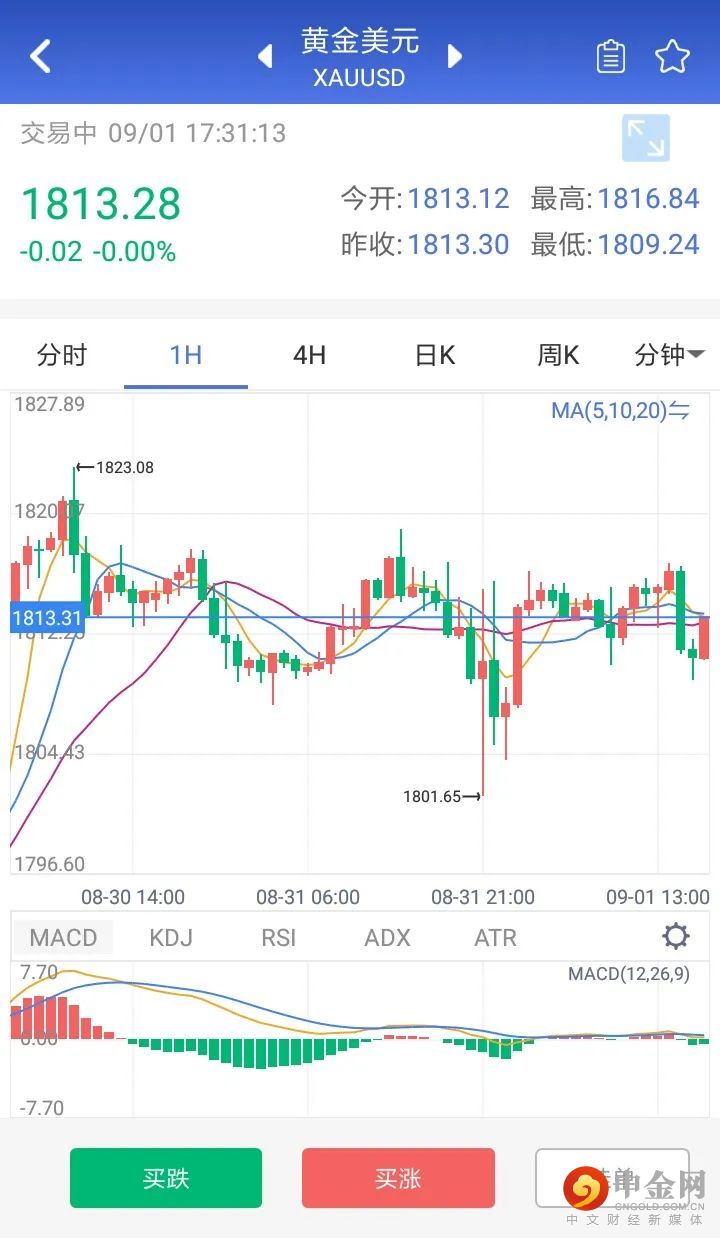Open the 分钟 interval dropdown
This screenshot has height=1238, width=720.
tap(669, 354)
